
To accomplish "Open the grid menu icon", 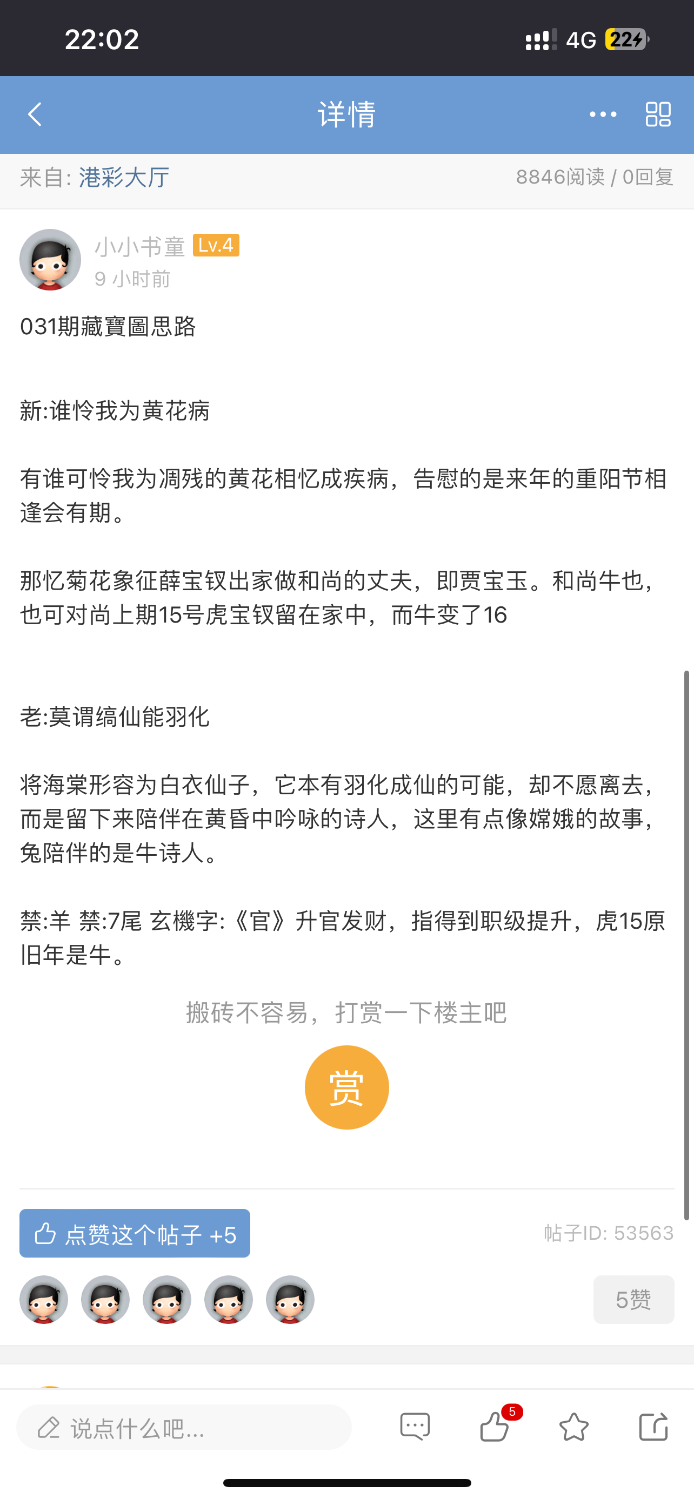I will (658, 114).
